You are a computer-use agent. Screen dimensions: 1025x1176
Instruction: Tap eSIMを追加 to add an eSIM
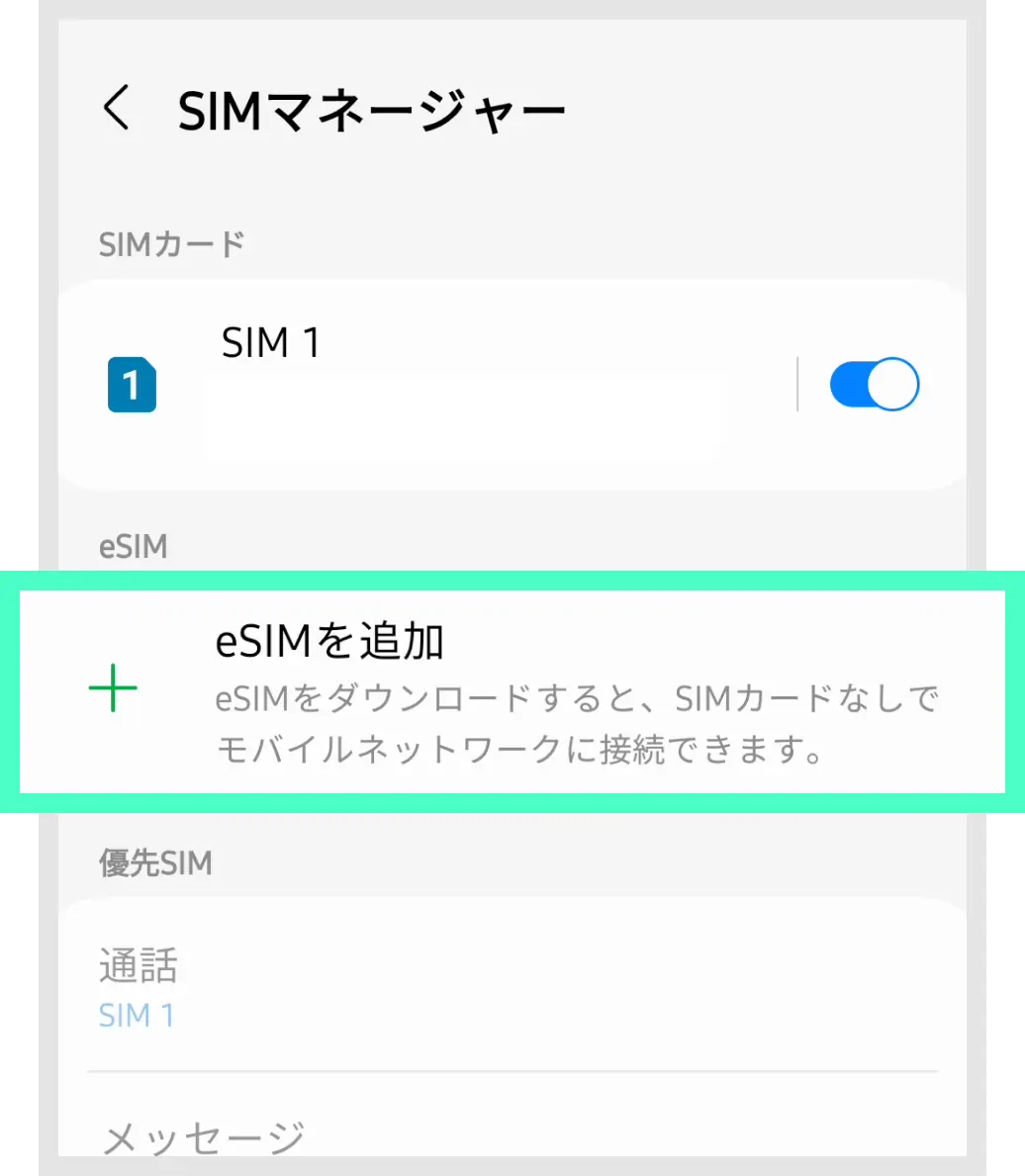pos(512,692)
